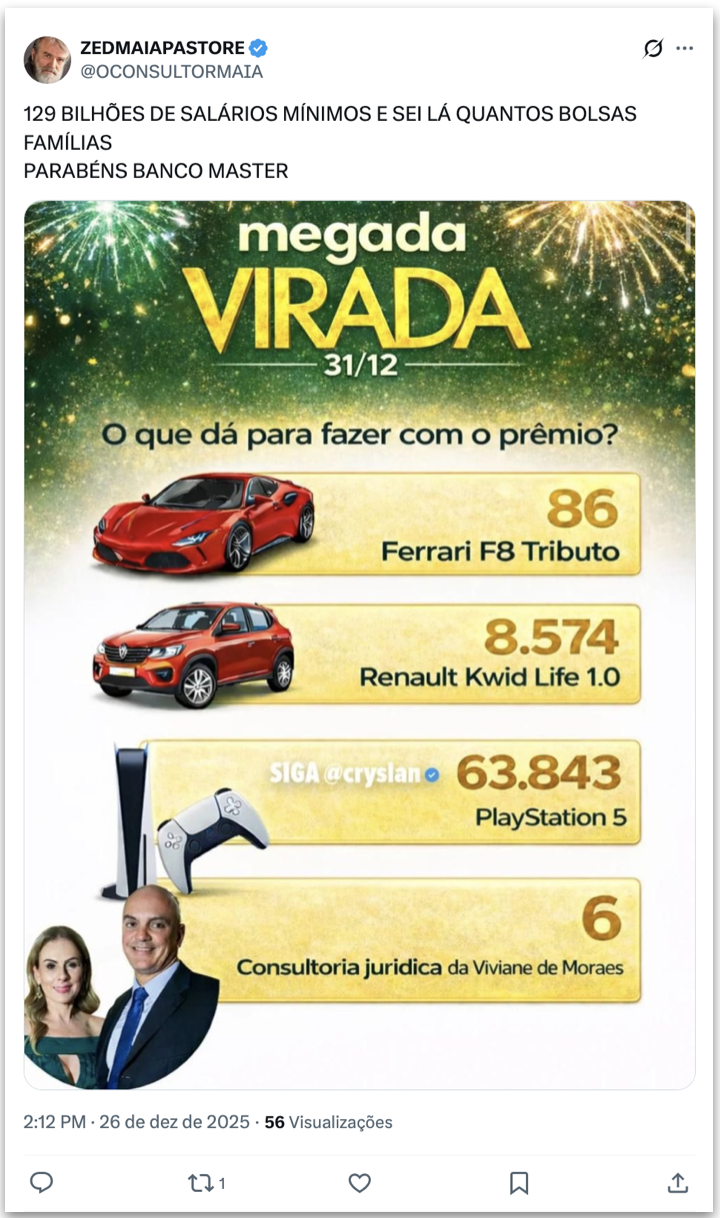This screenshot has height=1218, width=720.
Task: Like this post
Action: [359, 1183]
